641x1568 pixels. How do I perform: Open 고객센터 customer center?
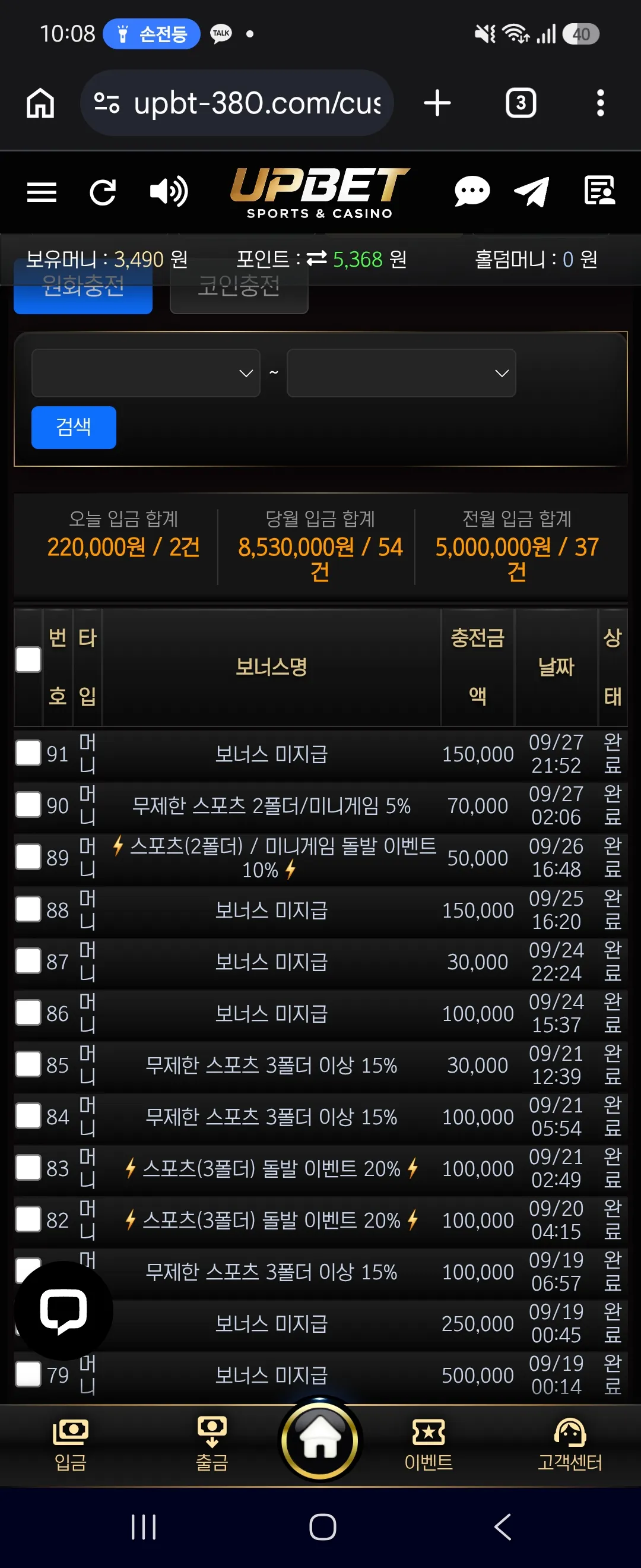(x=570, y=1444)
